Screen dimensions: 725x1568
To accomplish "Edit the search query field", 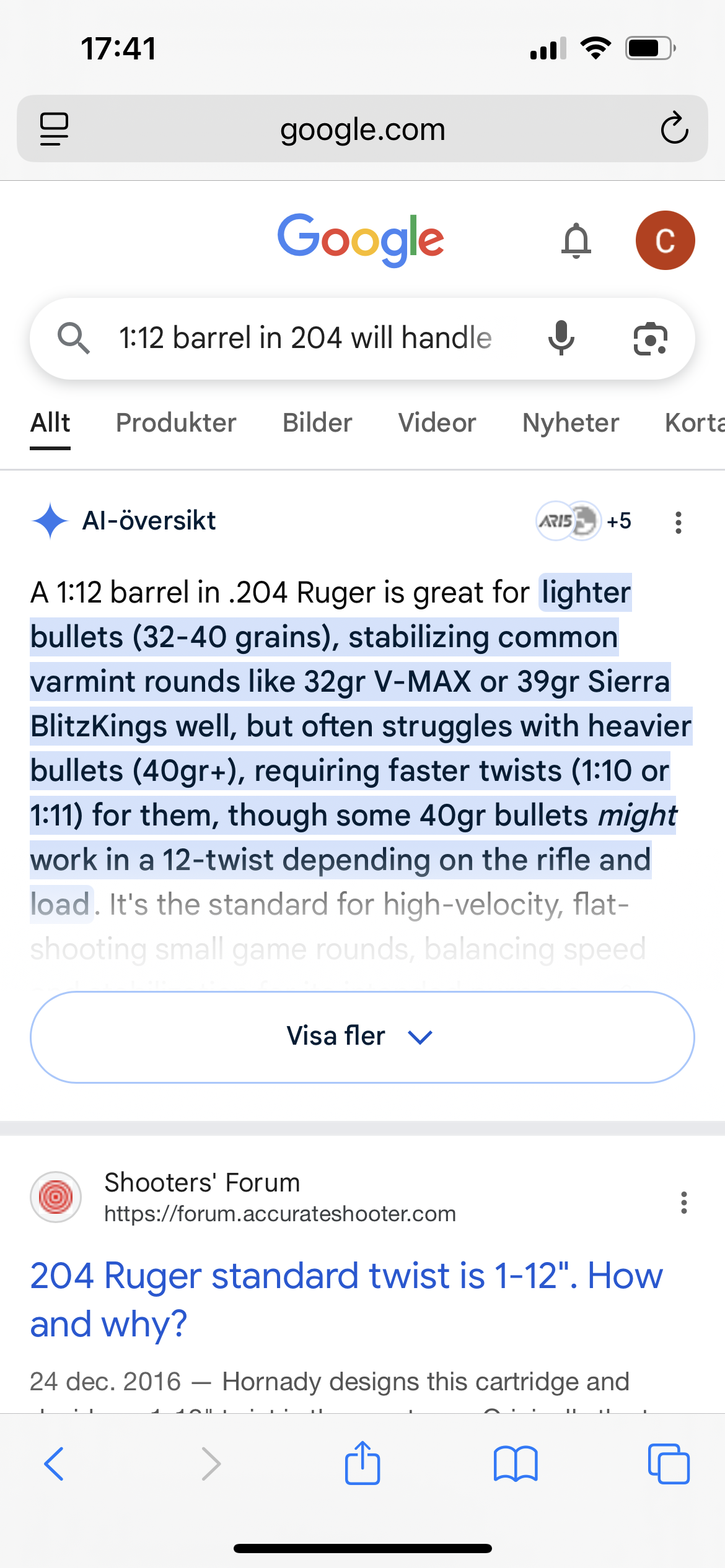I will coord(305,338).
